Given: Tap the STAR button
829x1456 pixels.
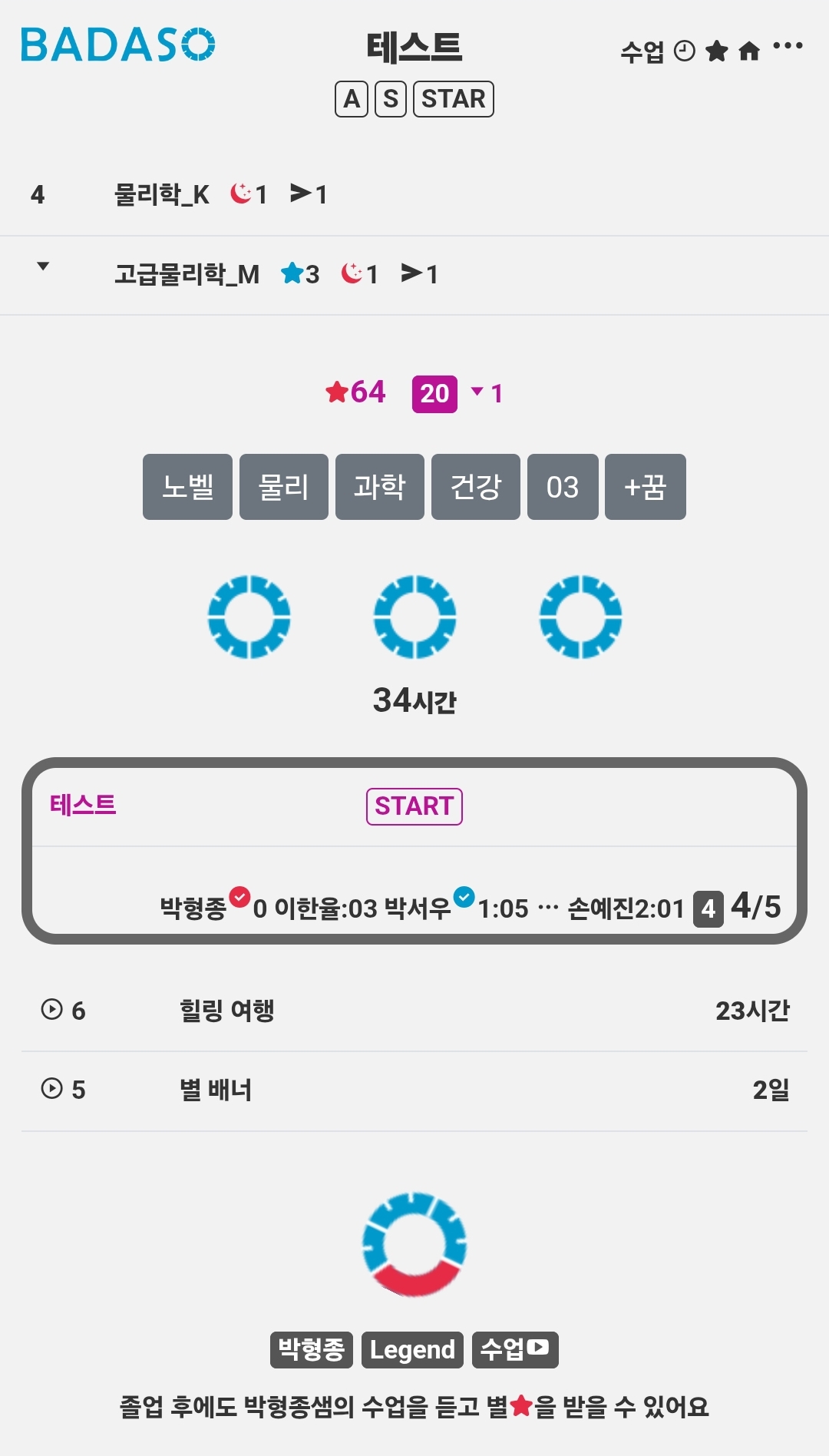Looking at the screenshot, I should [454, 99].
